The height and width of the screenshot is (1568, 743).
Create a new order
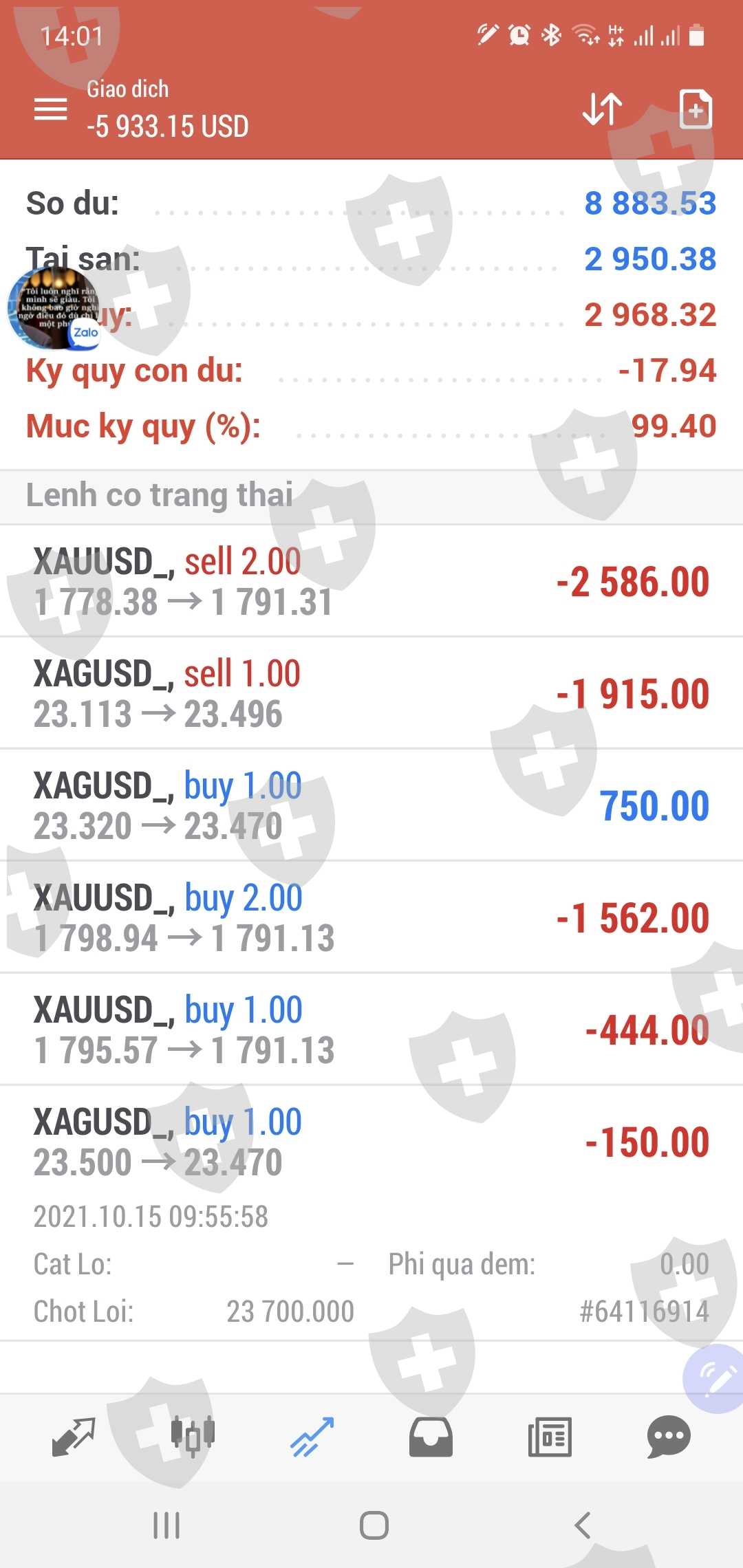pos(695,109)
